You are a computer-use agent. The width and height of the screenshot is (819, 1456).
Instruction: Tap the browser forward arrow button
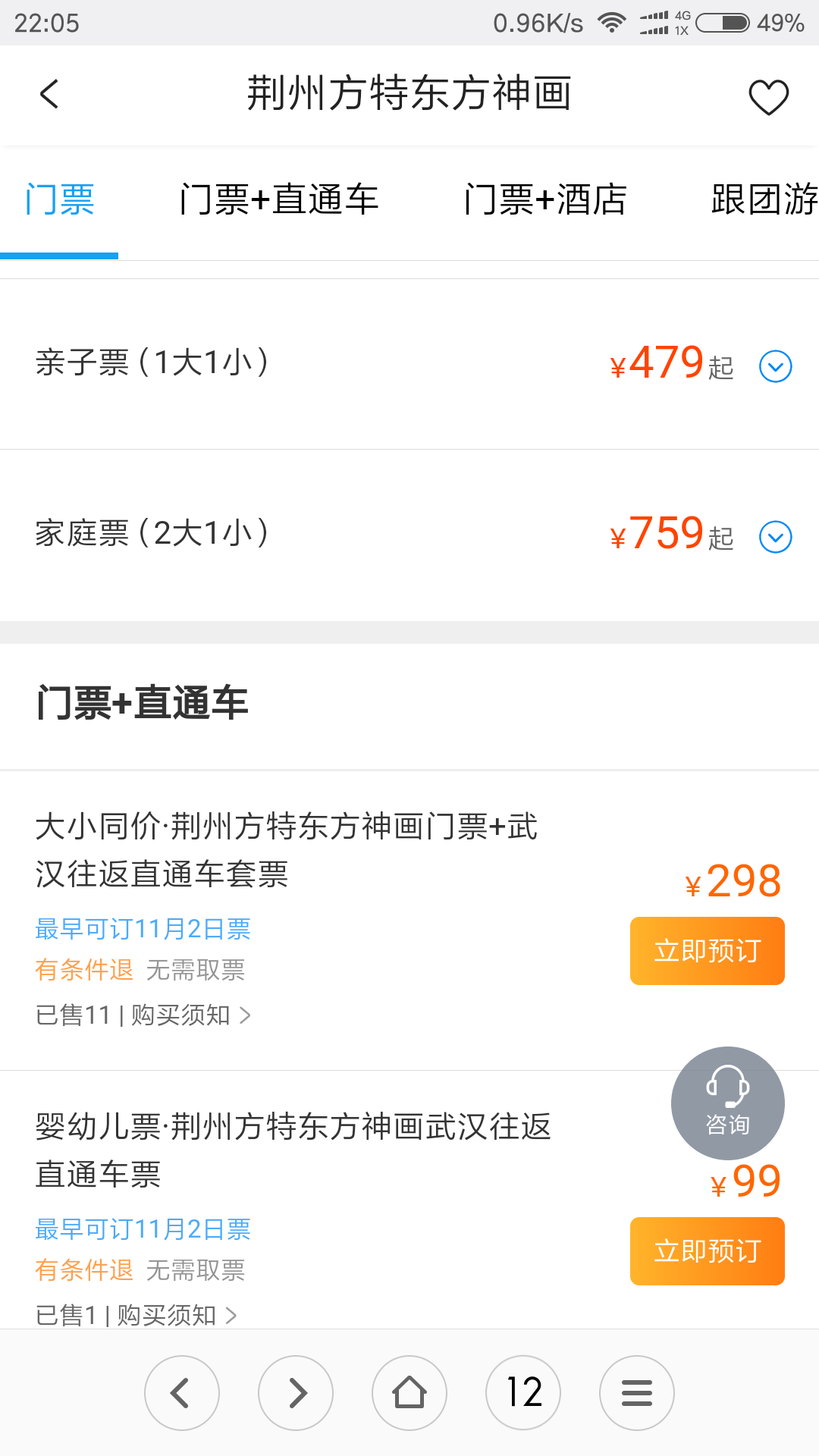(x=296, y=1393)
